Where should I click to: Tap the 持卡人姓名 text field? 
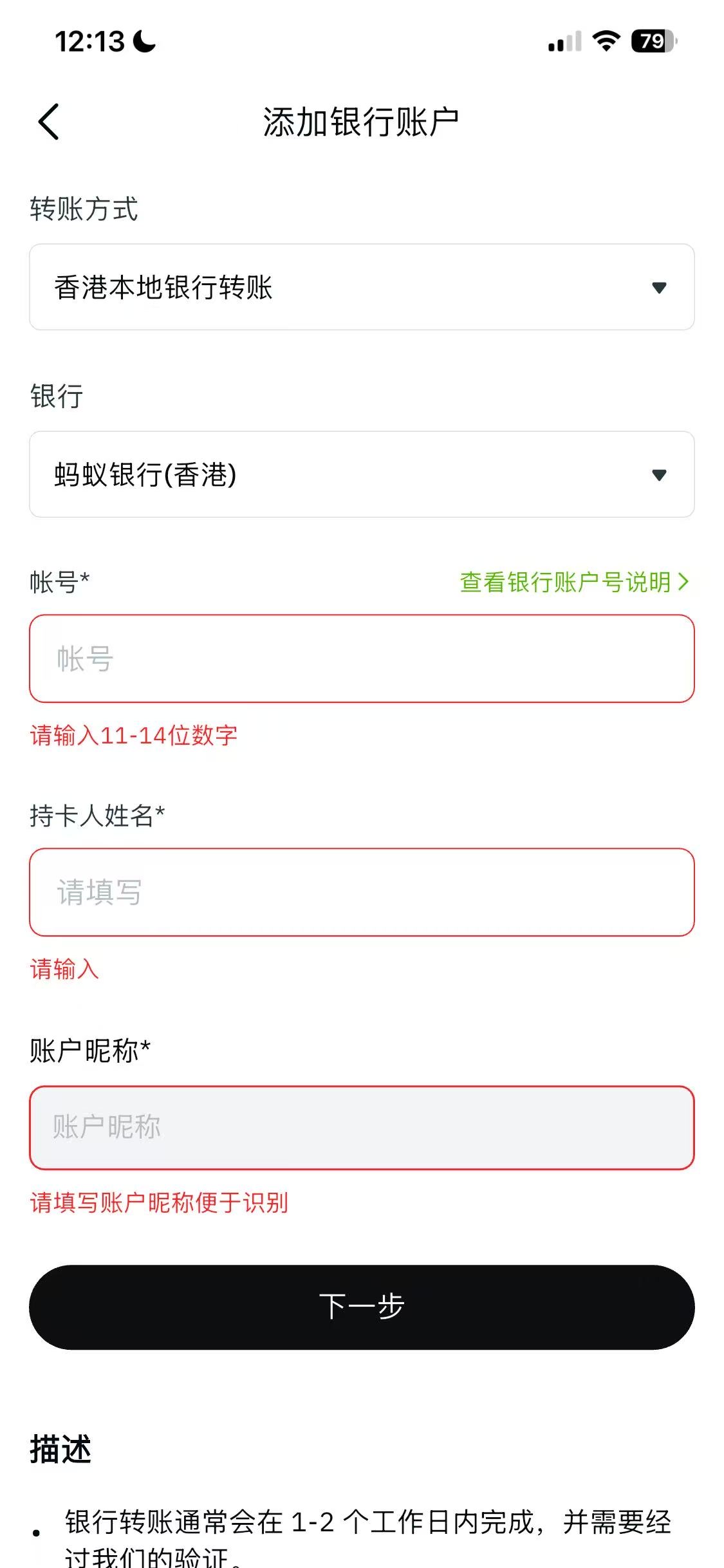coord(362,892)
